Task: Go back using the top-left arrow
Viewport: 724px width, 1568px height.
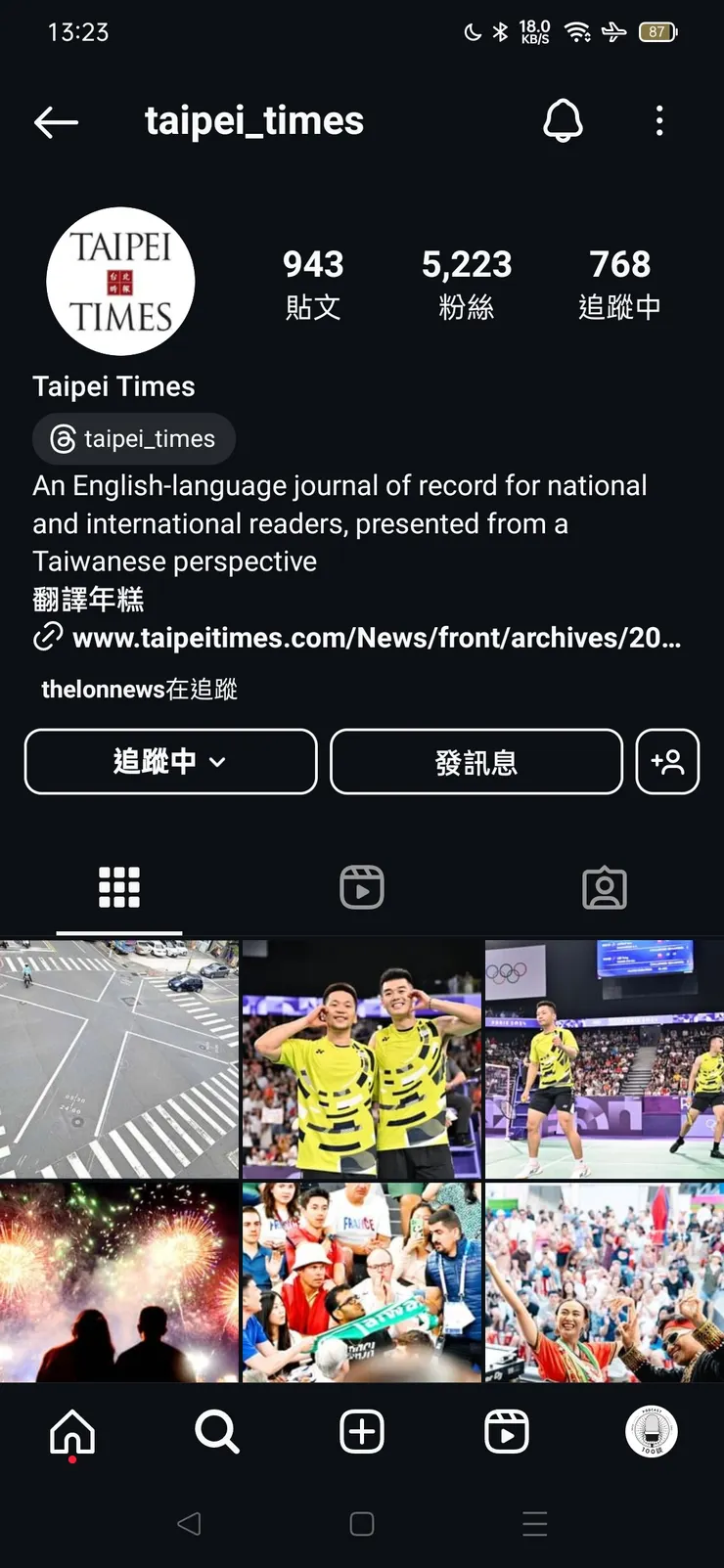Action: click(56, 121)
